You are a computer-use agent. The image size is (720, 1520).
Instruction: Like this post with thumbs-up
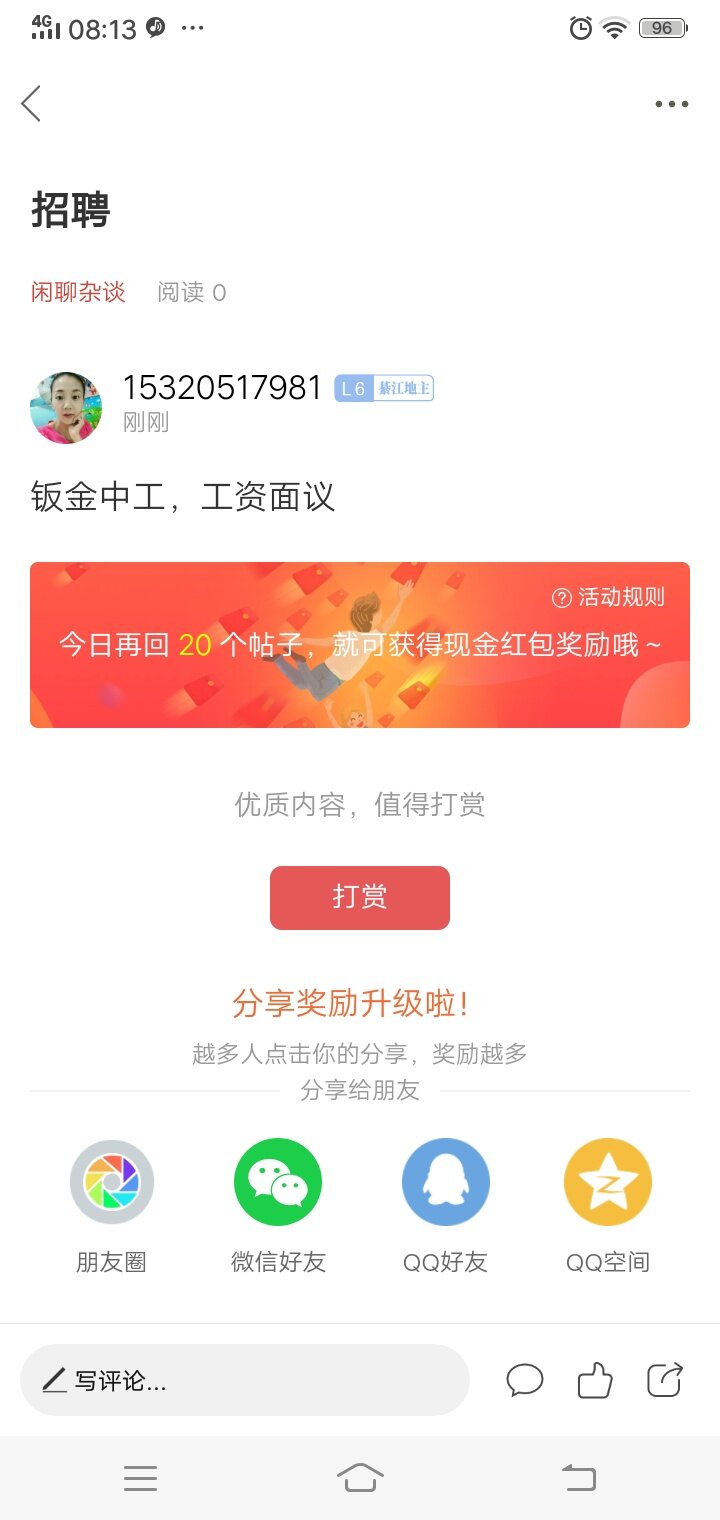tap(595, 1381)
